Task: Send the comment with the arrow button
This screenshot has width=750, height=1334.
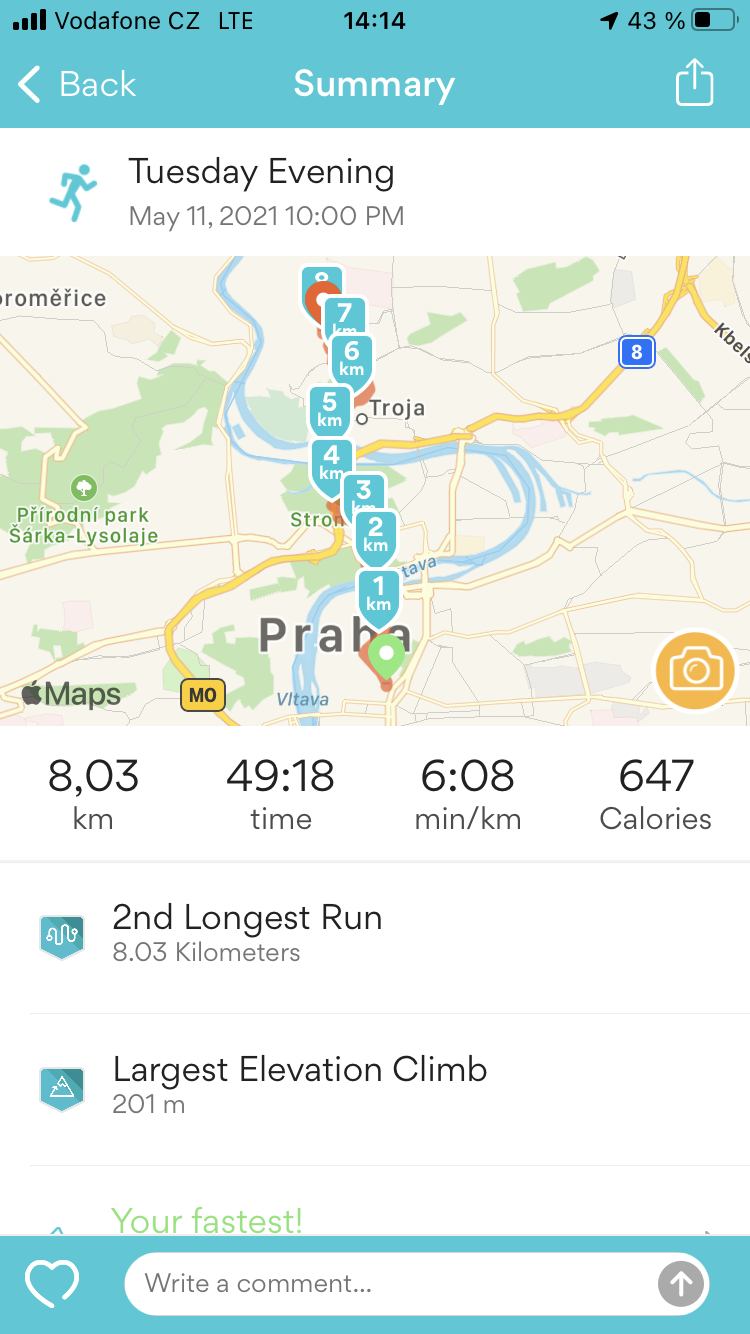Action: (x=681, y=1284)
